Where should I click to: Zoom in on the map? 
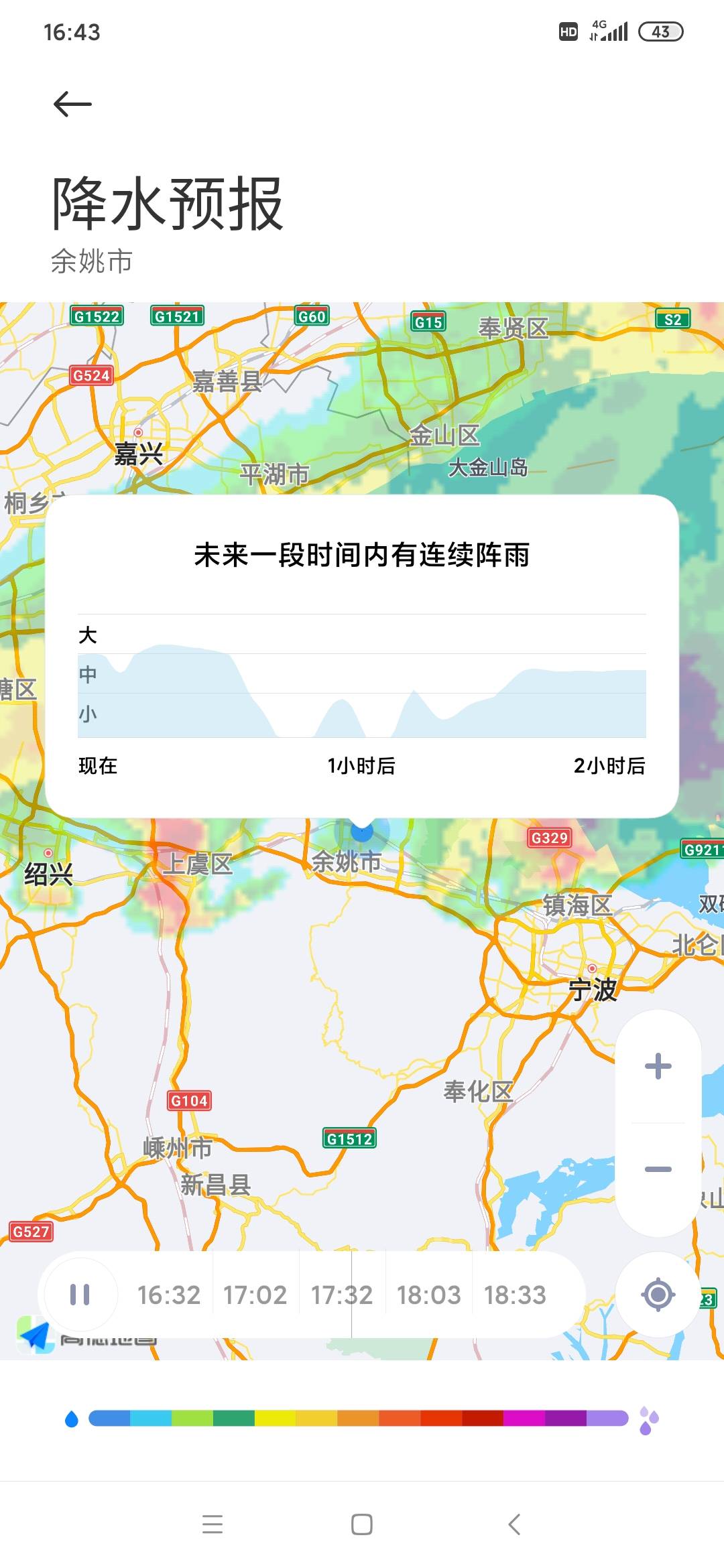pos(658,1066)
